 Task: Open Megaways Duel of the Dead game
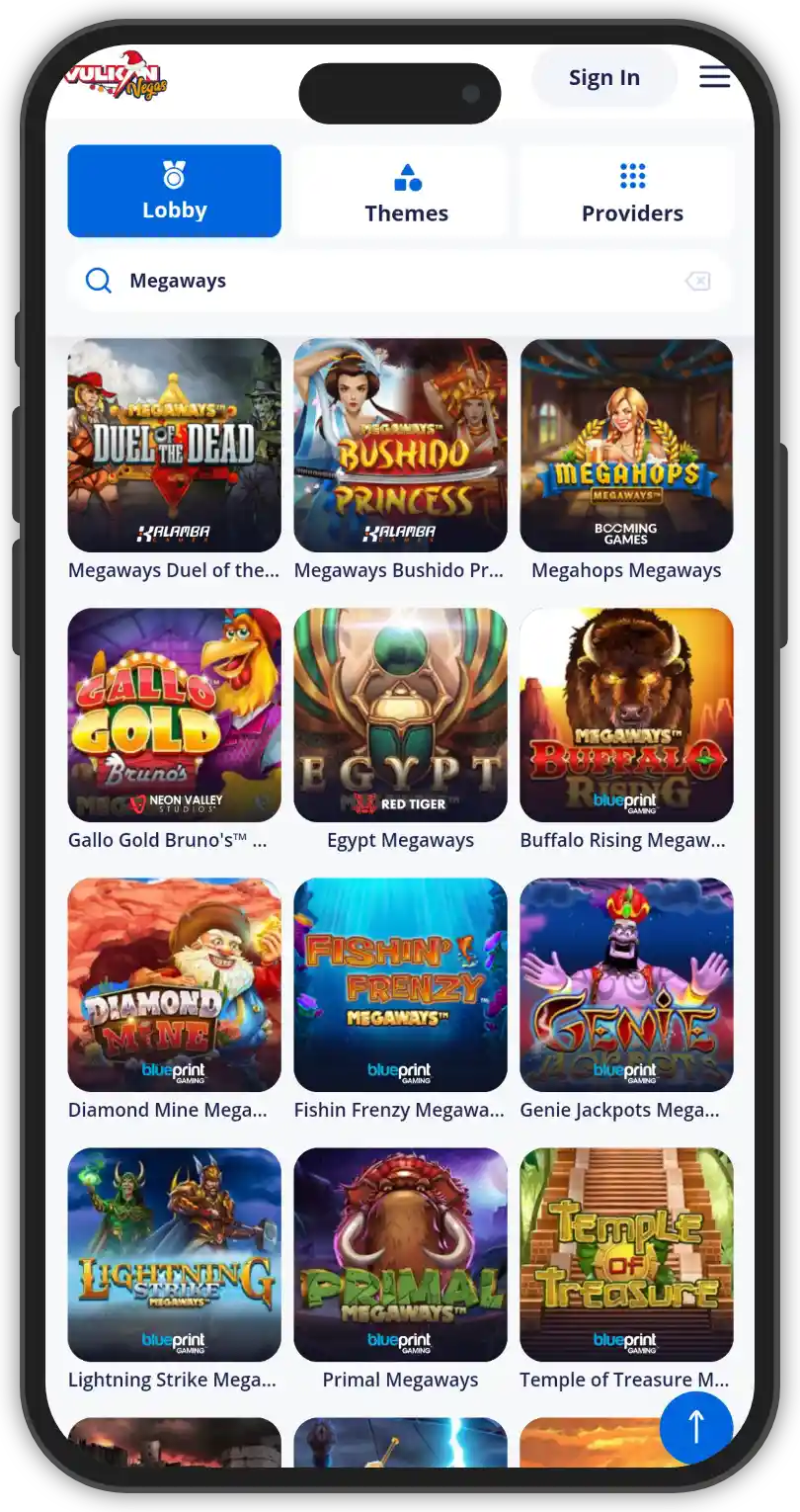tap(174, 446)
